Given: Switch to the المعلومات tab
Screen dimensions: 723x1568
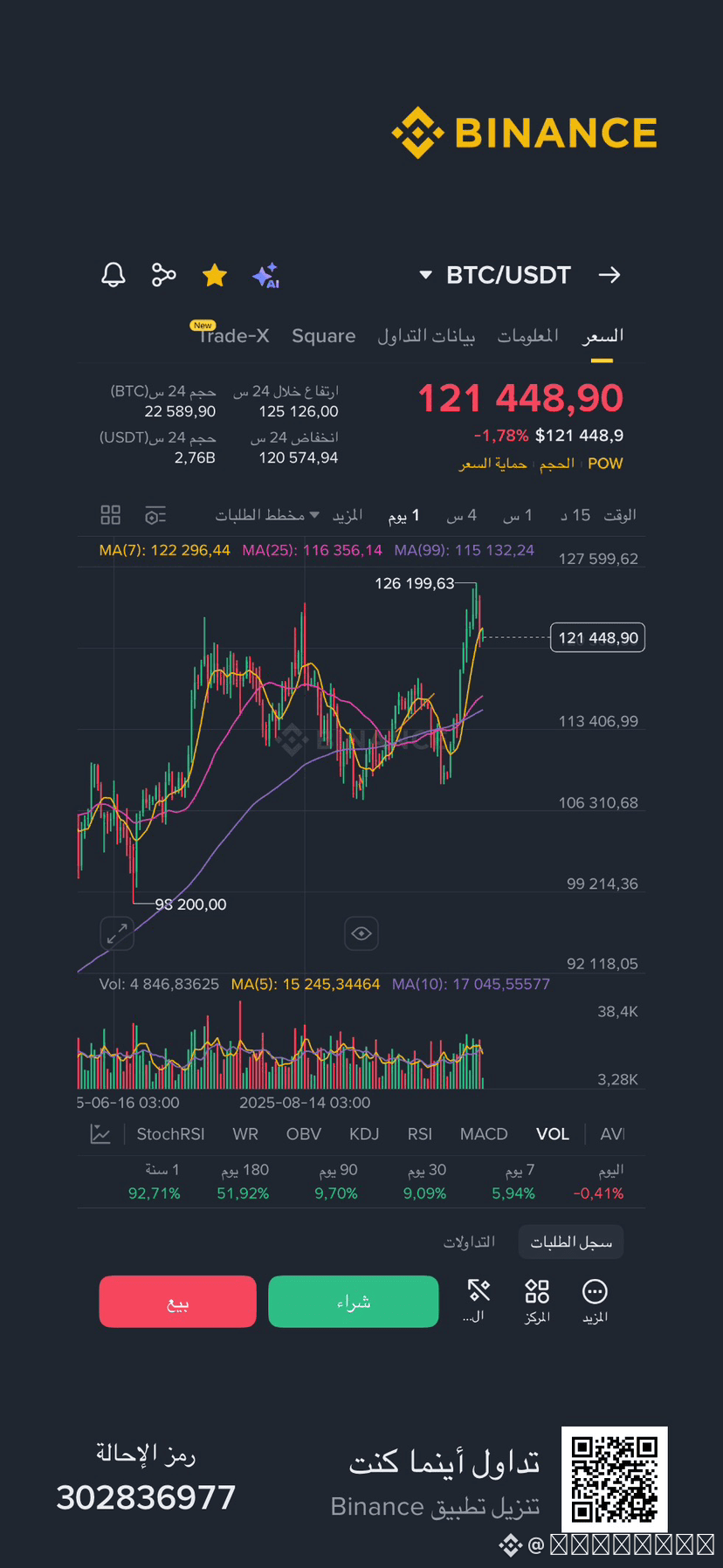Looking at the screenshot, I should point(527,335).
